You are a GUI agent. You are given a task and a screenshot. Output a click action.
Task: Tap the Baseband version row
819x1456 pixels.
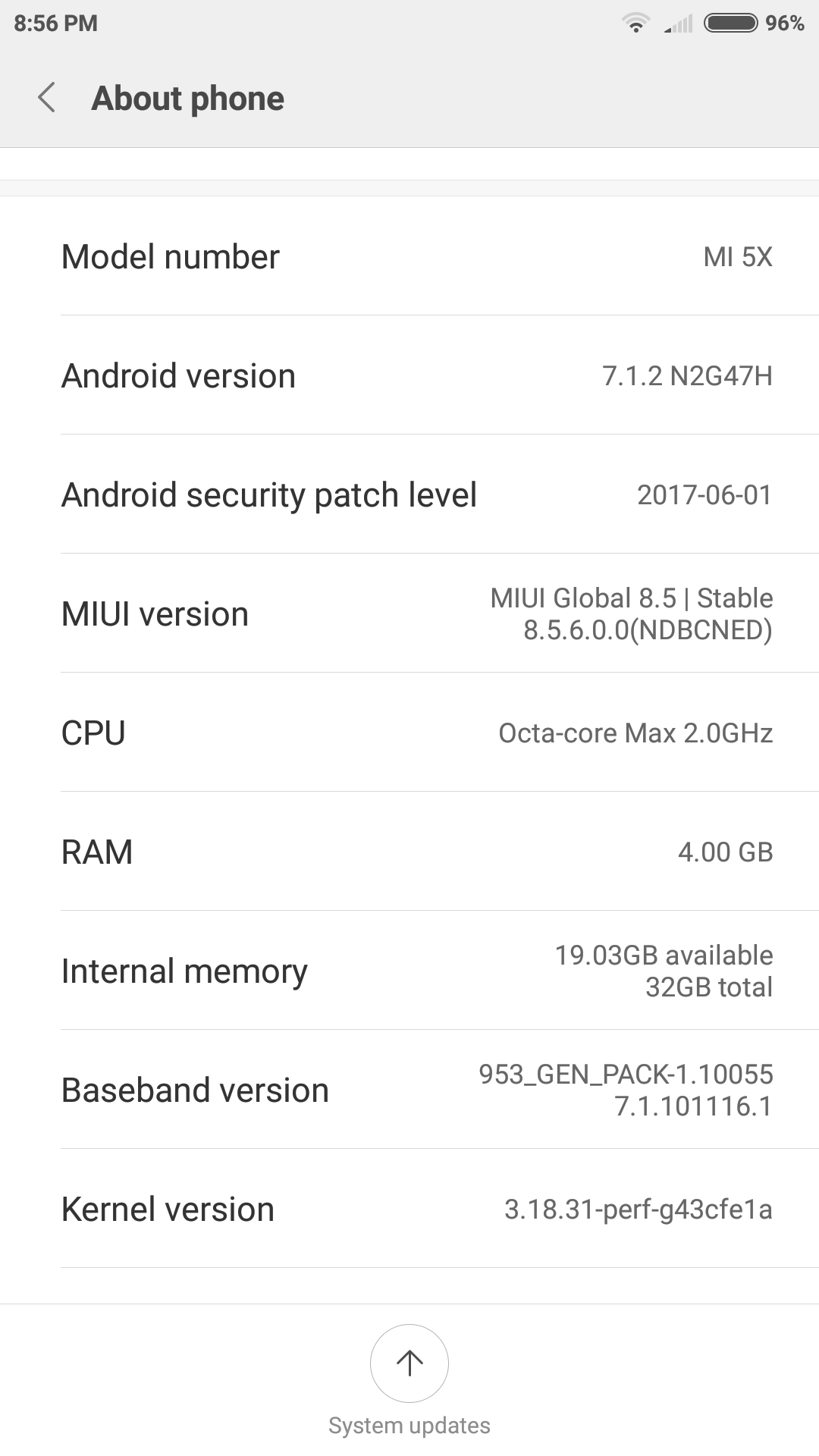[409, 1090]
